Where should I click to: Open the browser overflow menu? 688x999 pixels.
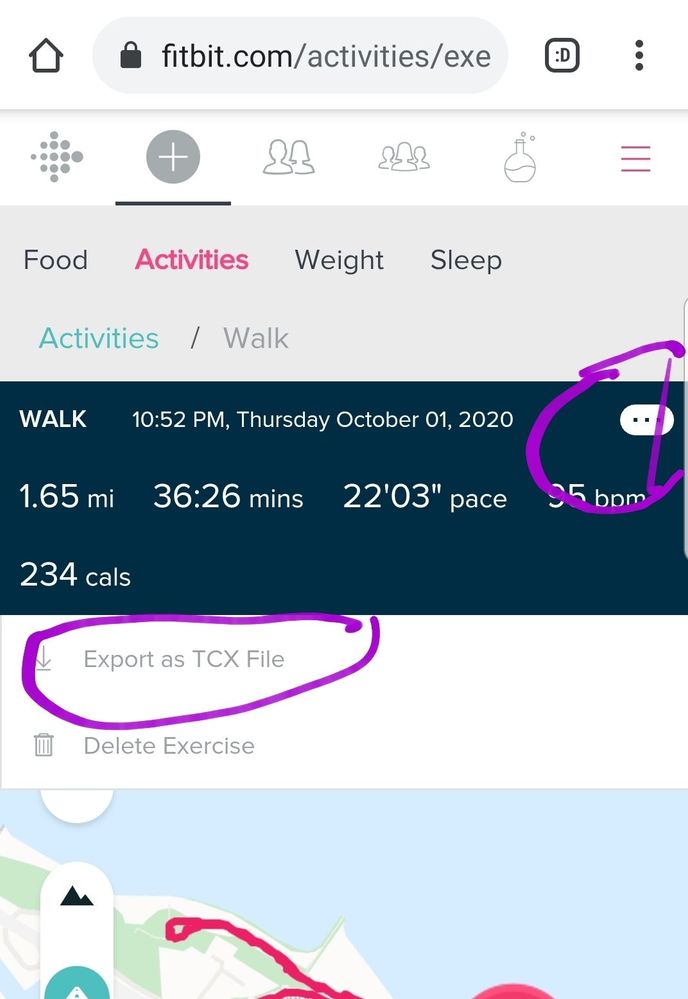pyautogui.click(x=639, y=55)
